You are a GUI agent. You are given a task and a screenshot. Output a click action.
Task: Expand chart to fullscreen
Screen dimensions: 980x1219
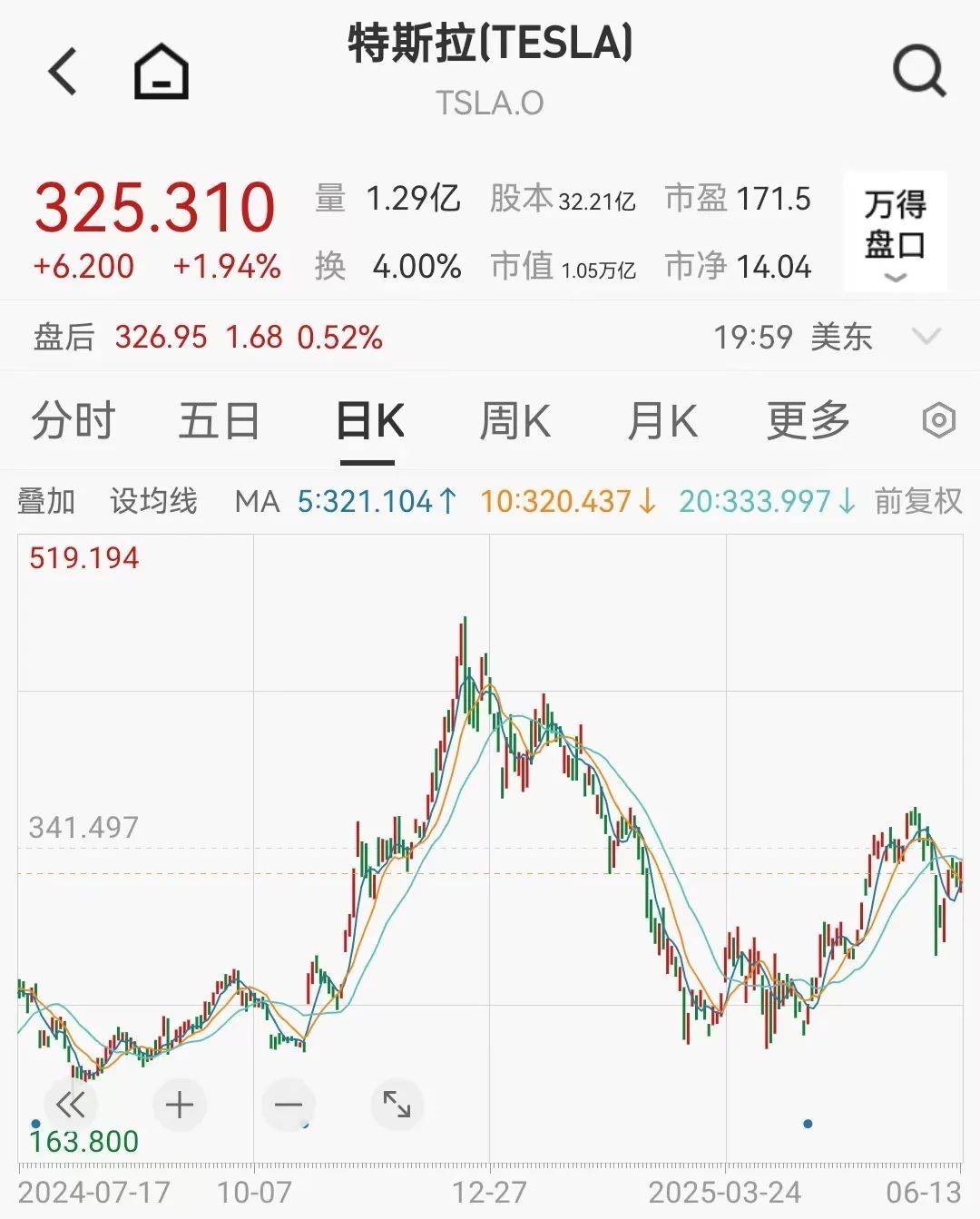[x=397, y=1105]
